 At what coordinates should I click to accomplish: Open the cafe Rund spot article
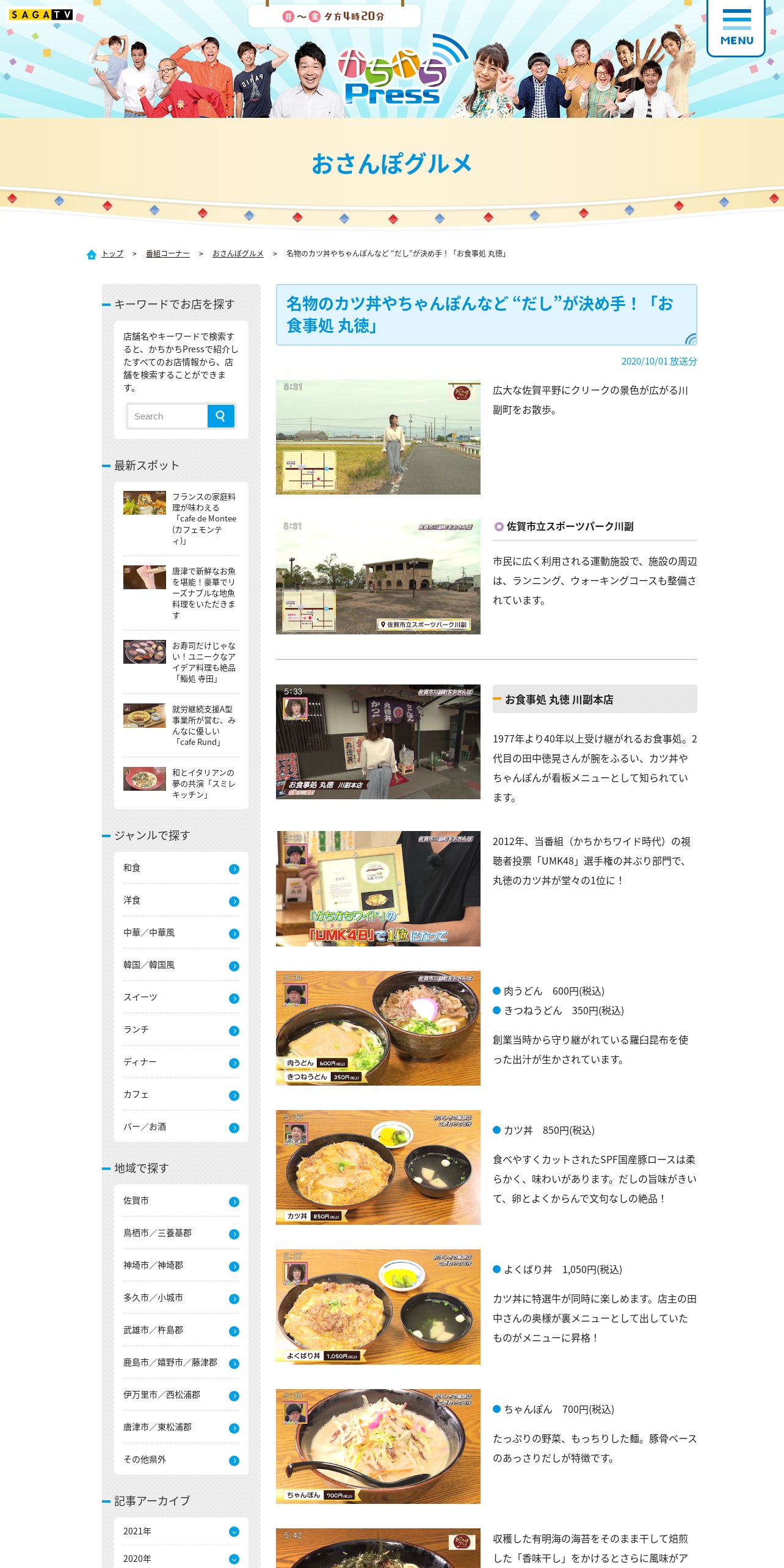click(204, 725)
